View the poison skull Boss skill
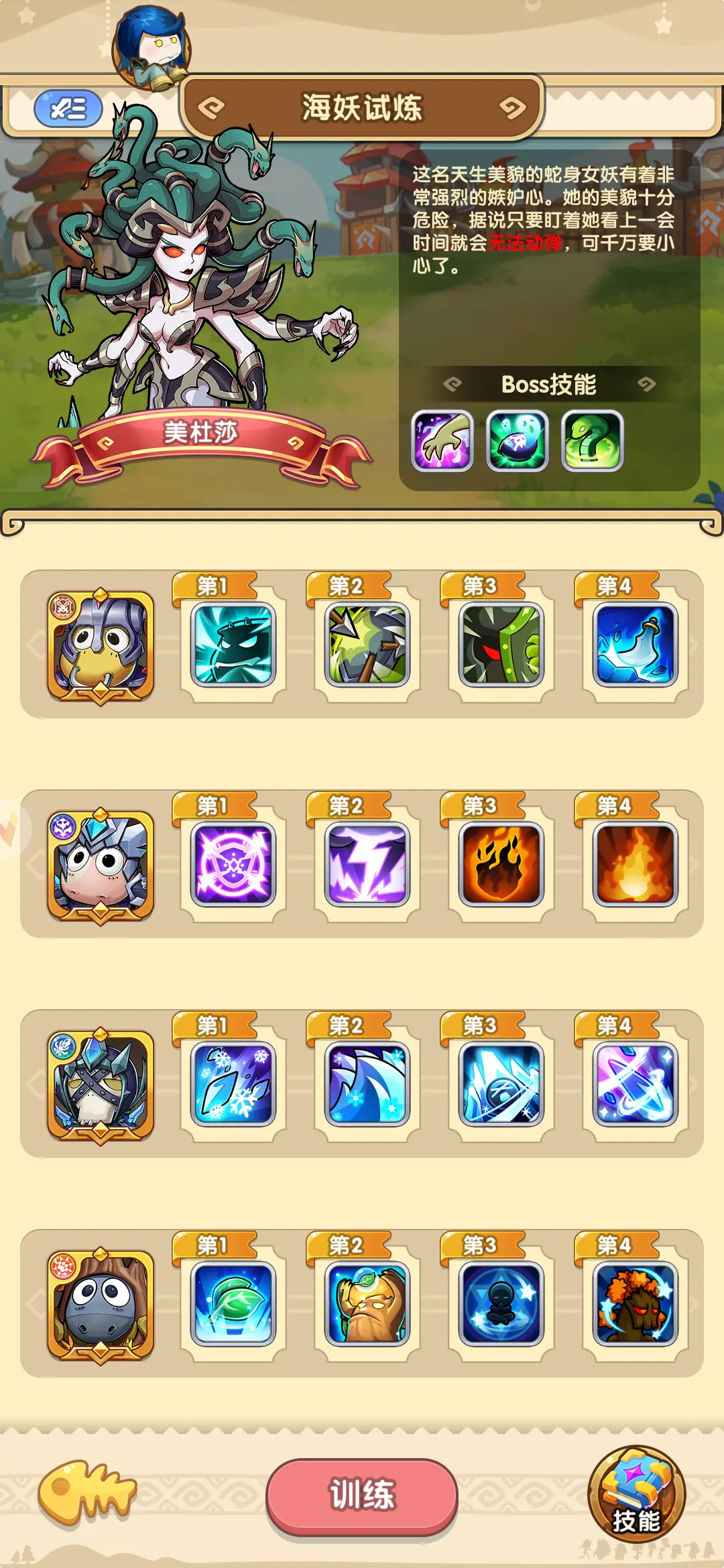This screenshot has height=1568, width=724. click(x=518, y=441)
